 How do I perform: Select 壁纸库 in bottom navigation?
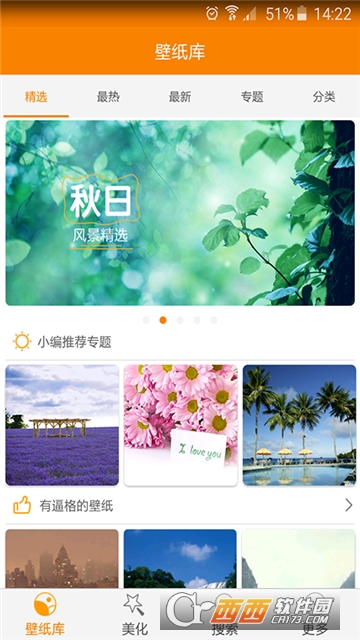tap(45, 615)
